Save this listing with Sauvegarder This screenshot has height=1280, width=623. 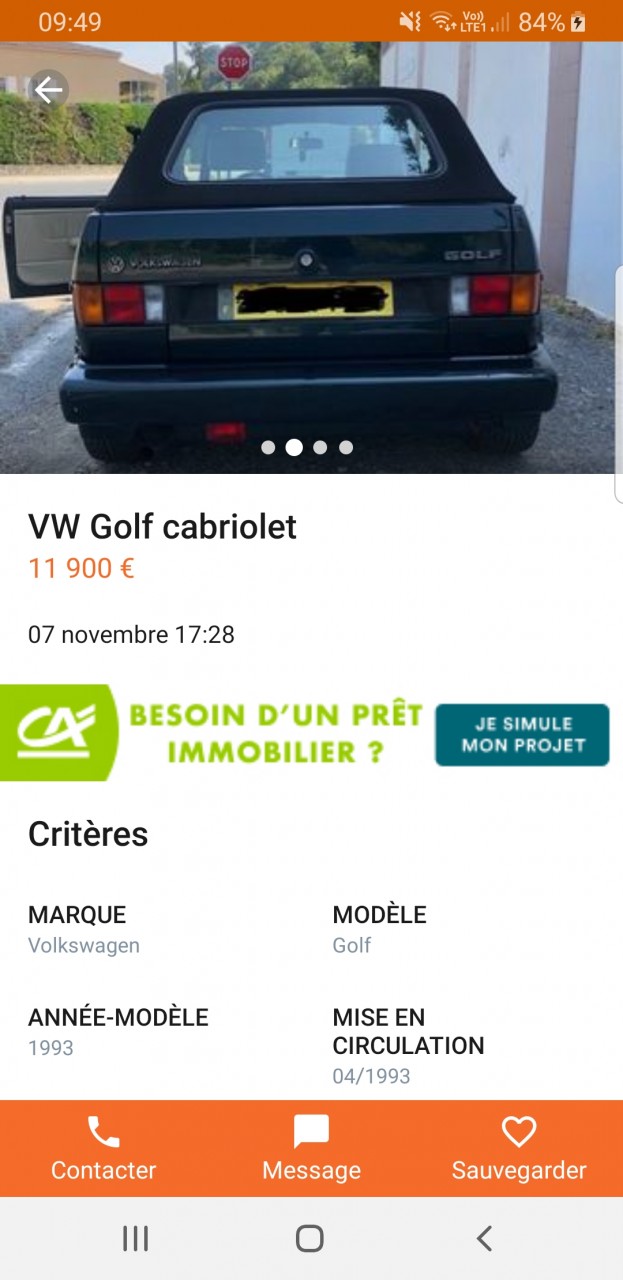coord(519,1149)
